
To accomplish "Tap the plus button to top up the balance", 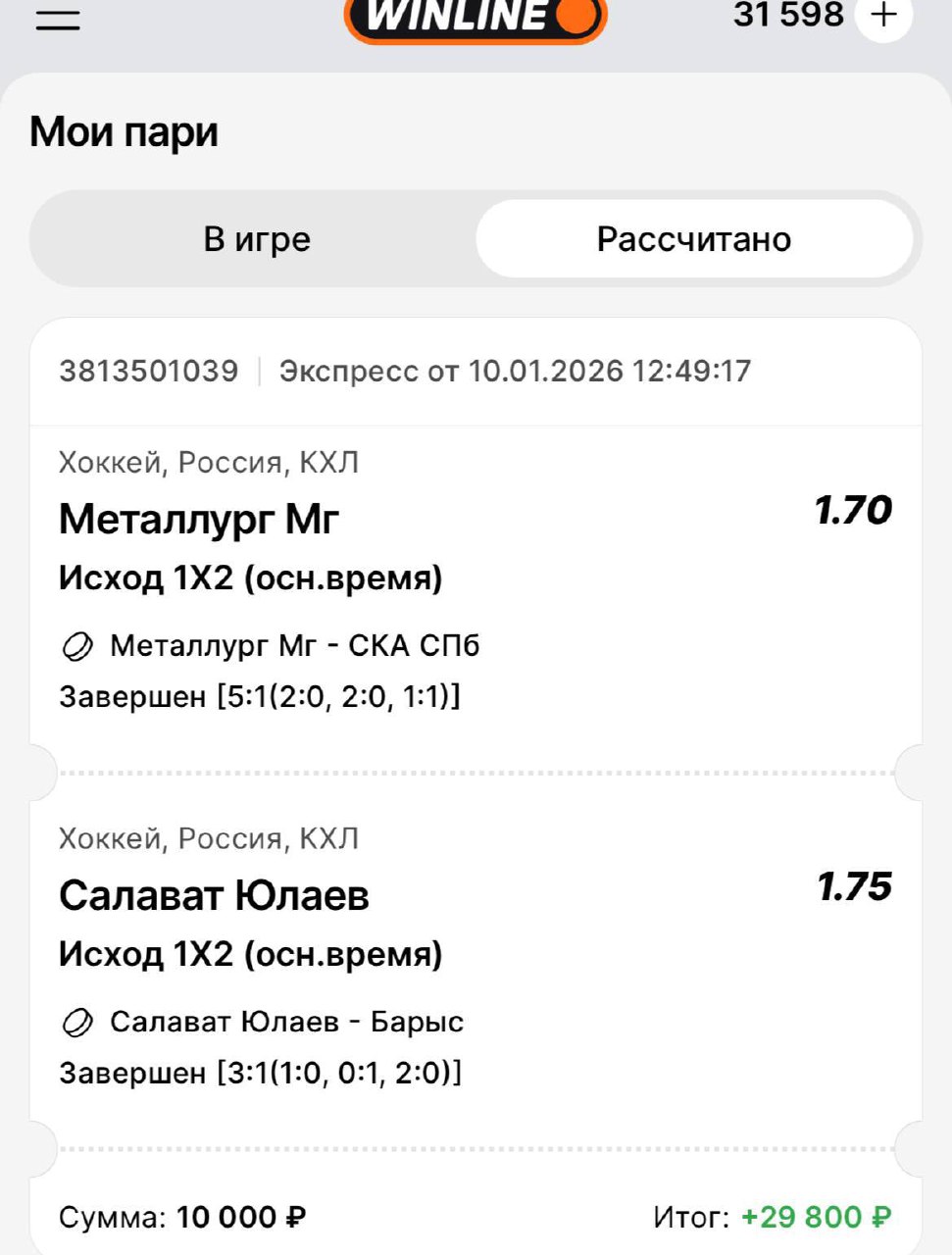I will [x=883, y=16].
